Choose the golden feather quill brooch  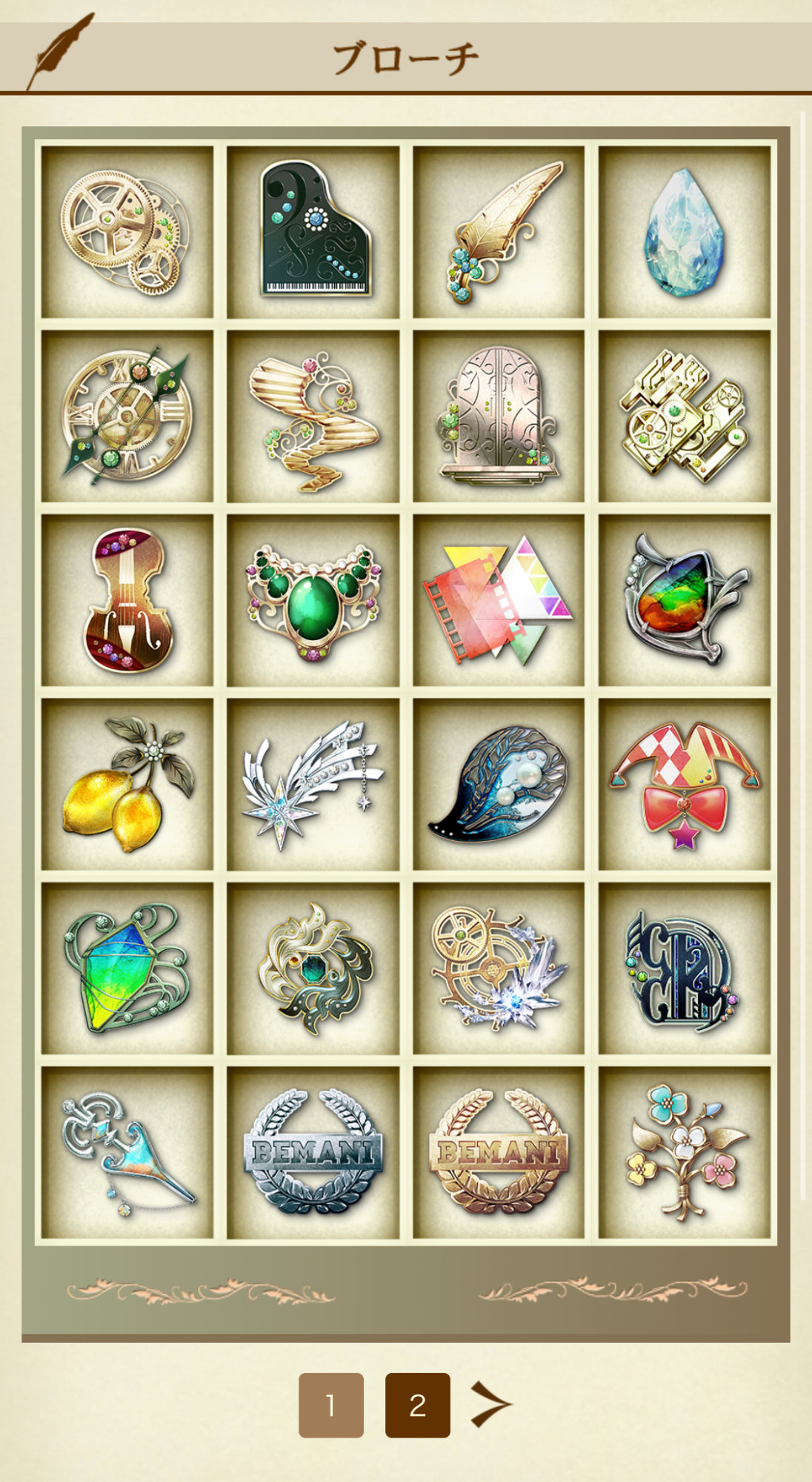tap(499, 232)
